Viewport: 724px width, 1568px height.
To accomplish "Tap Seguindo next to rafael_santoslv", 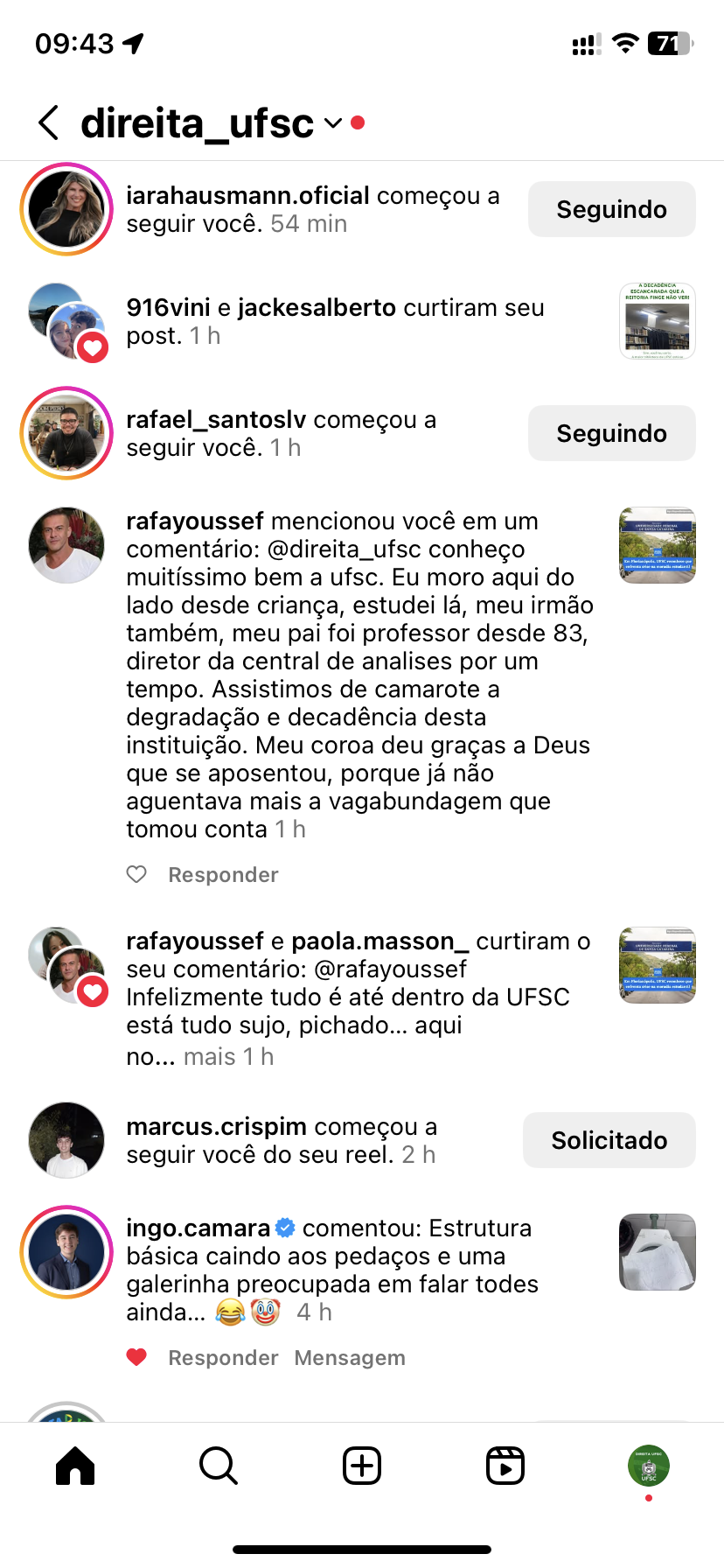I will click(x=611, y=433).
